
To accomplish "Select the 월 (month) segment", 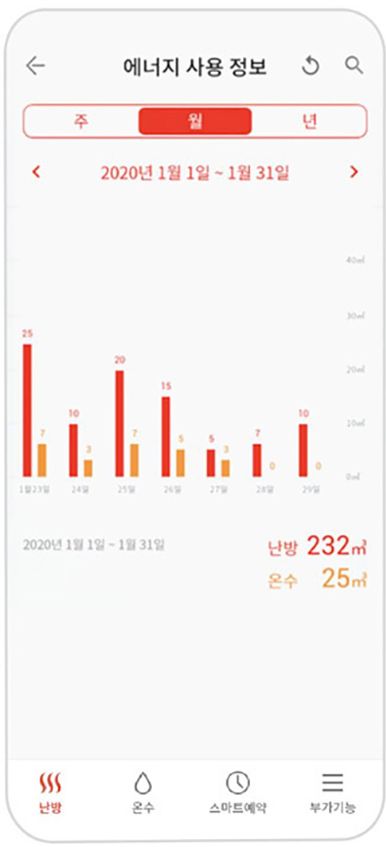I will click(x=195, y=122).
